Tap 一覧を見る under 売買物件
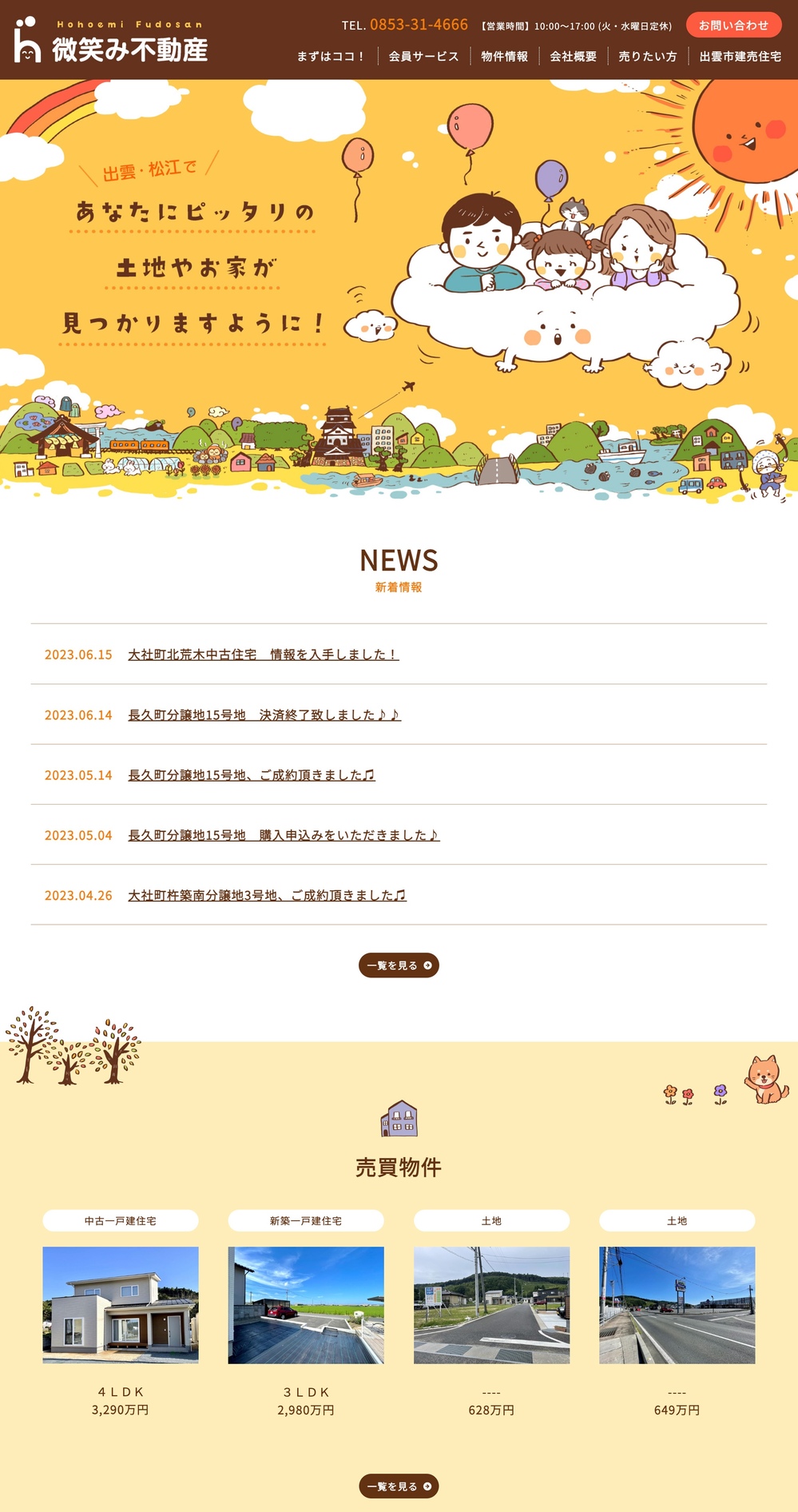The image size is (798, 1512). pos(399,1486)
